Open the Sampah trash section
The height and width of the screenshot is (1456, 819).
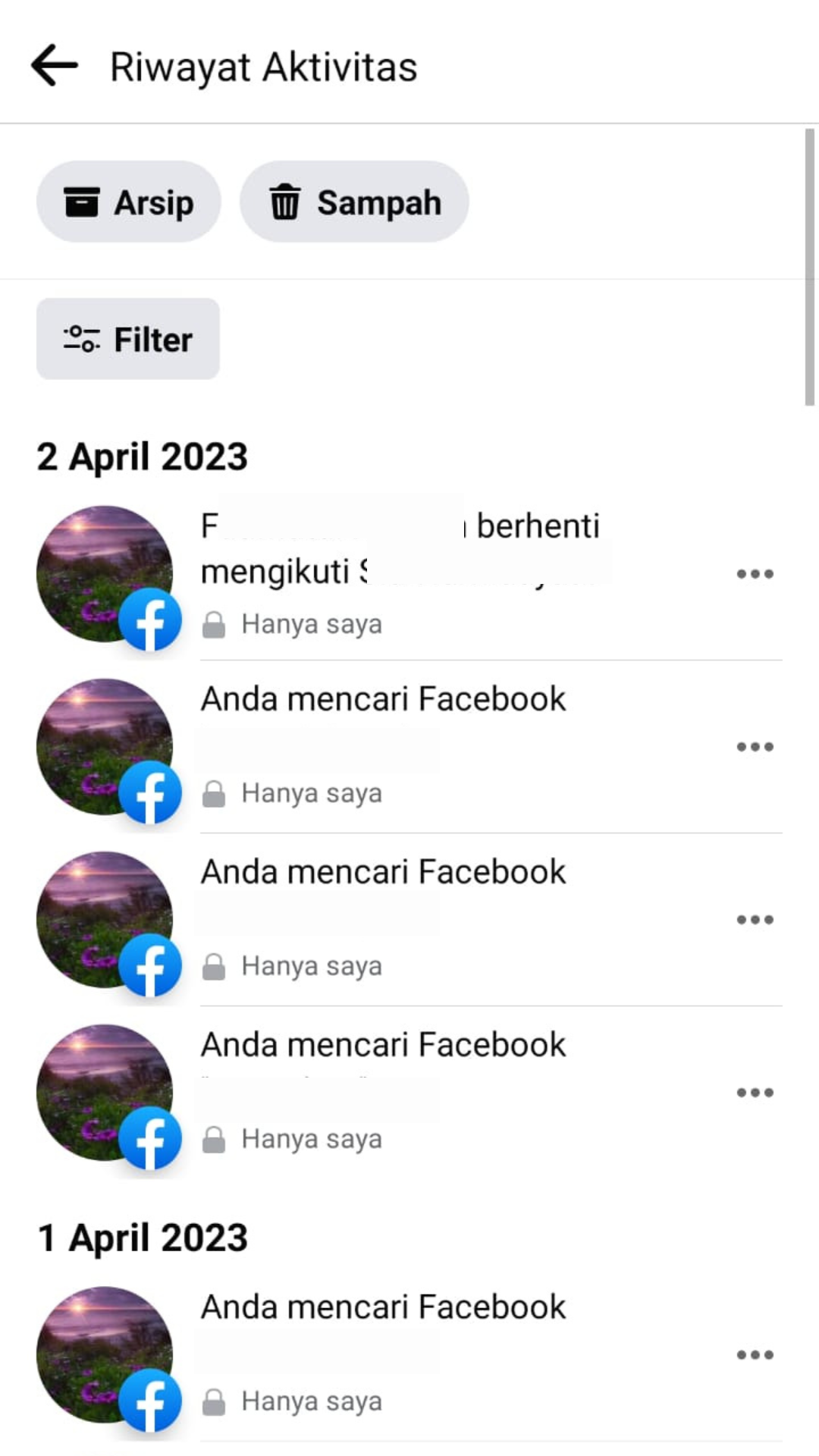[x=354, y=202]
